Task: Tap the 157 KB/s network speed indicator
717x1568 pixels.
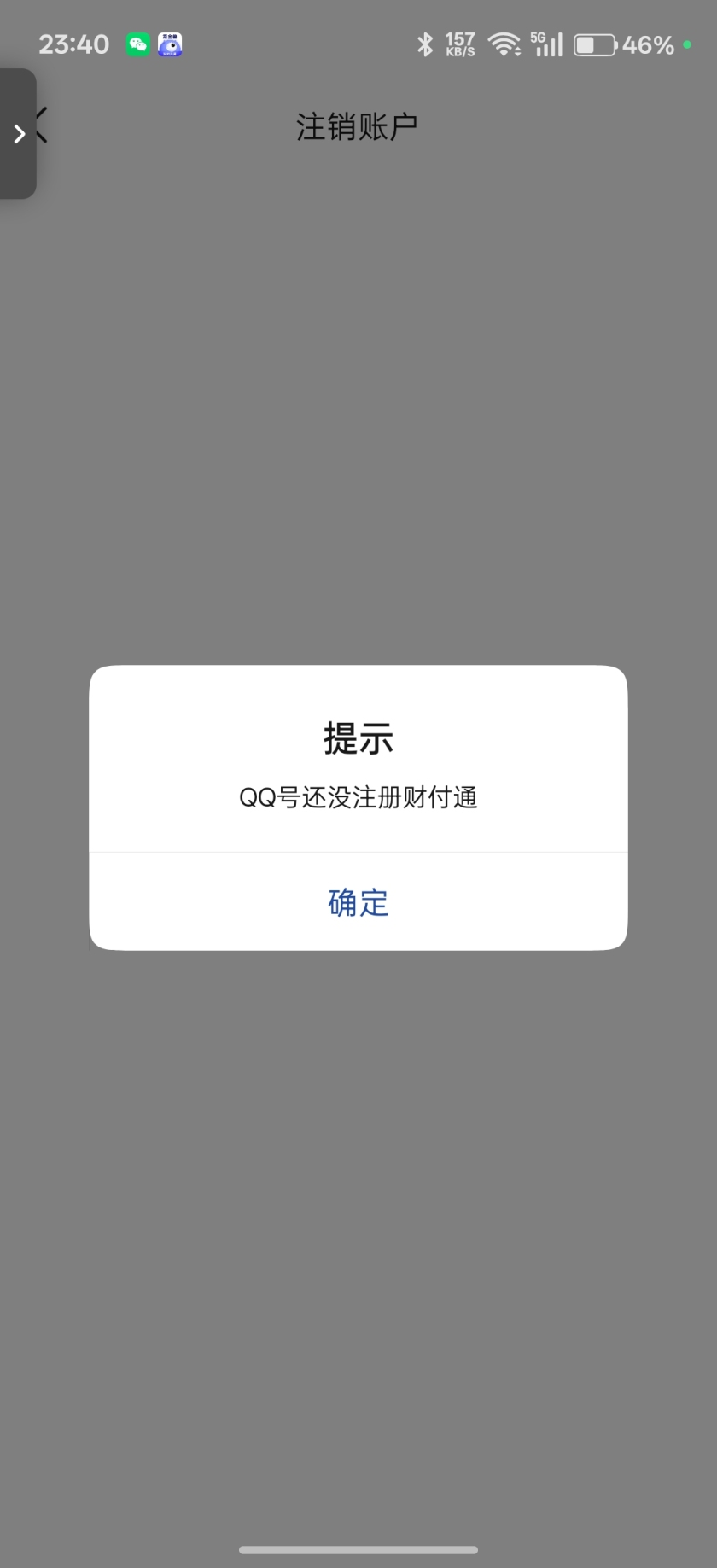Action: [459, 44]
